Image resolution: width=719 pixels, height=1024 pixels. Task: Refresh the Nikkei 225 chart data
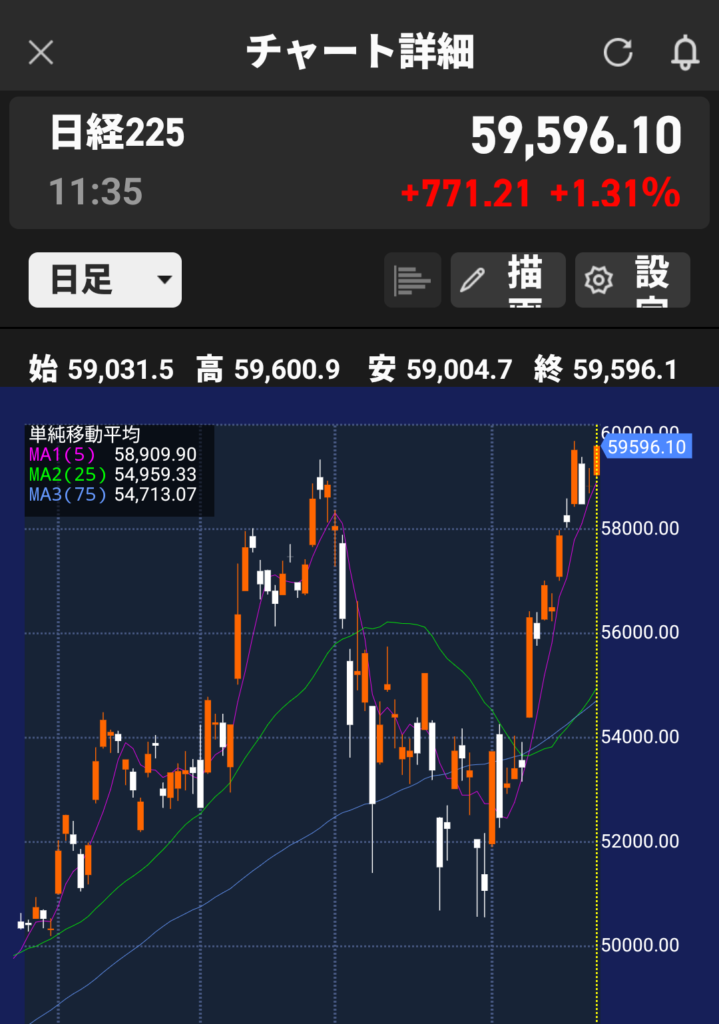tap(618, 52)
